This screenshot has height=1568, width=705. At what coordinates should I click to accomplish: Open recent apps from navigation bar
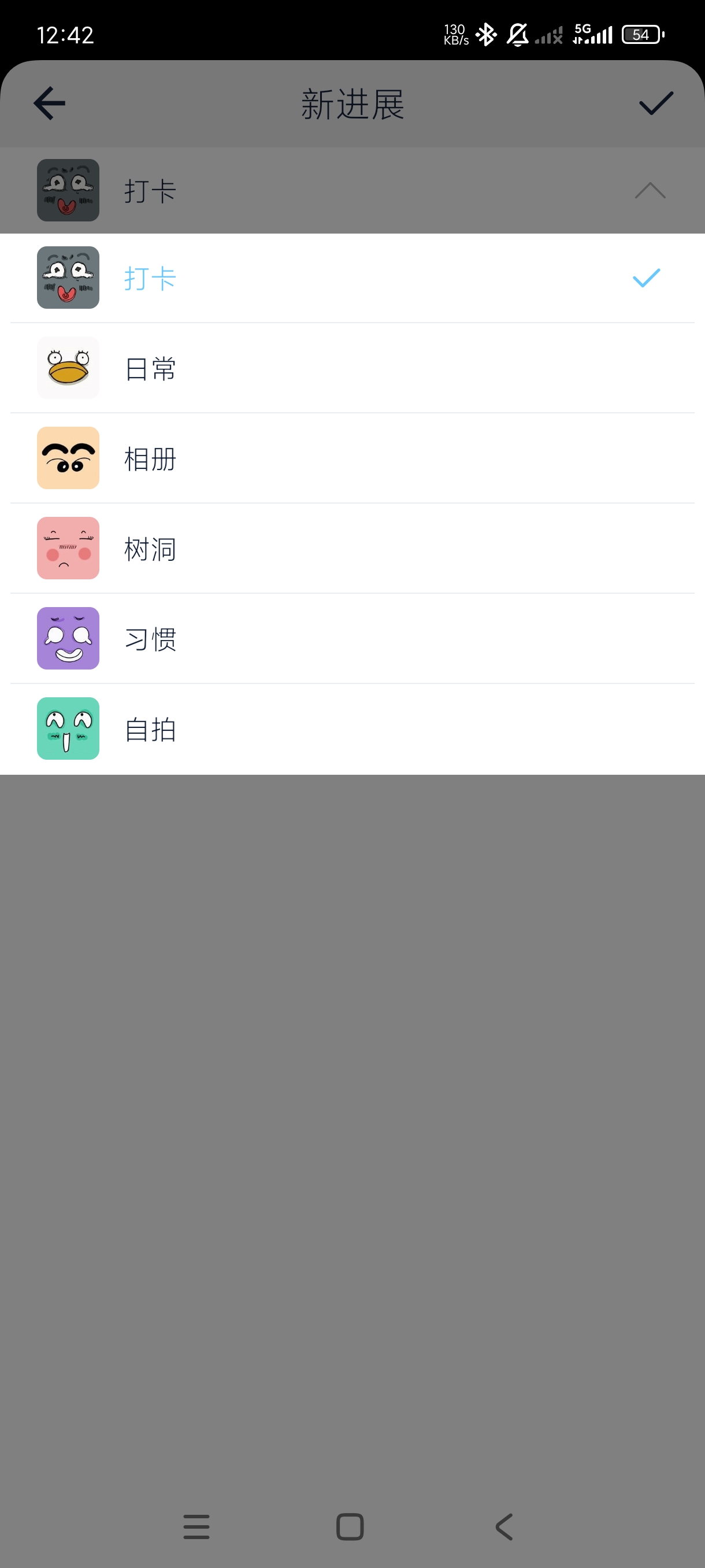[x=196, y=1526]
